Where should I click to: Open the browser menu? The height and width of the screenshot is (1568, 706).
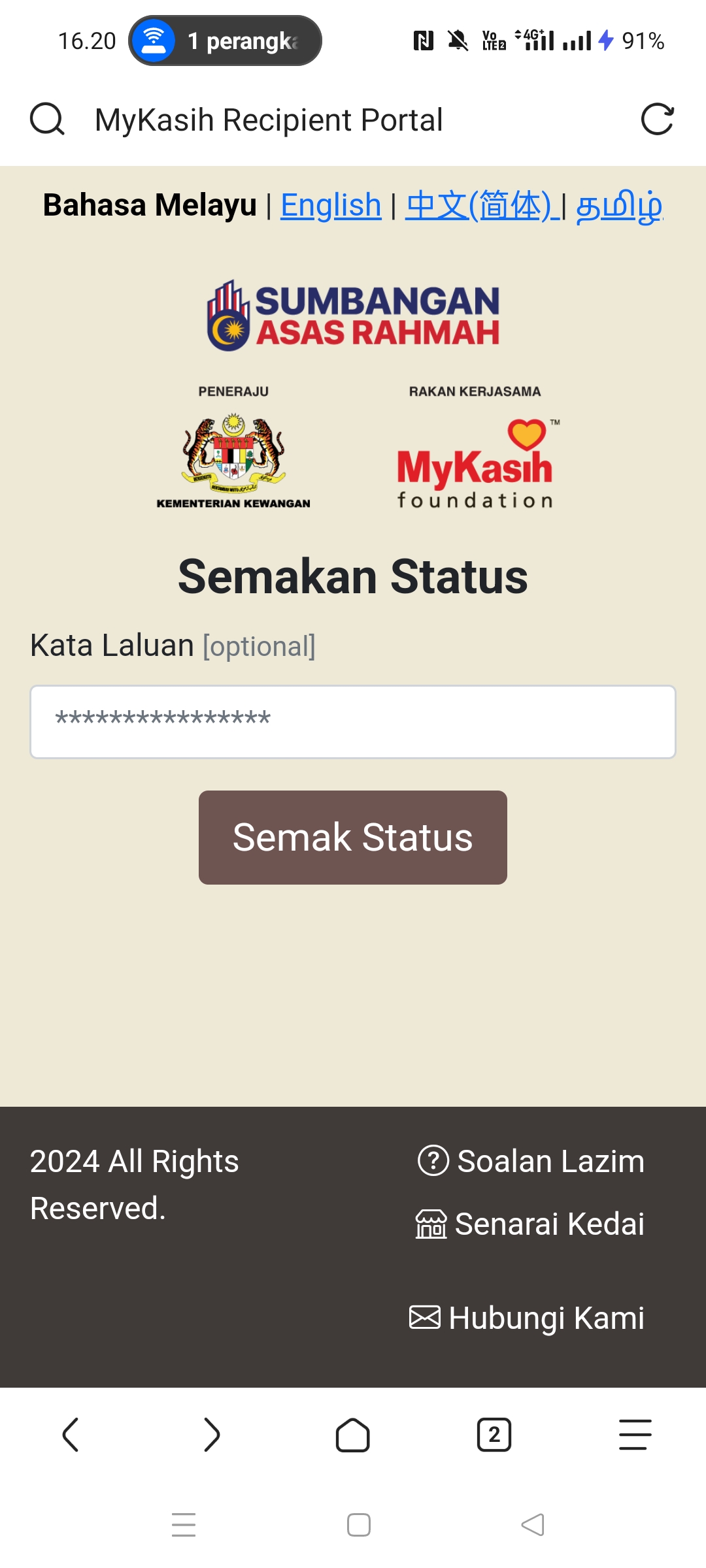(x=635, y=1435)
